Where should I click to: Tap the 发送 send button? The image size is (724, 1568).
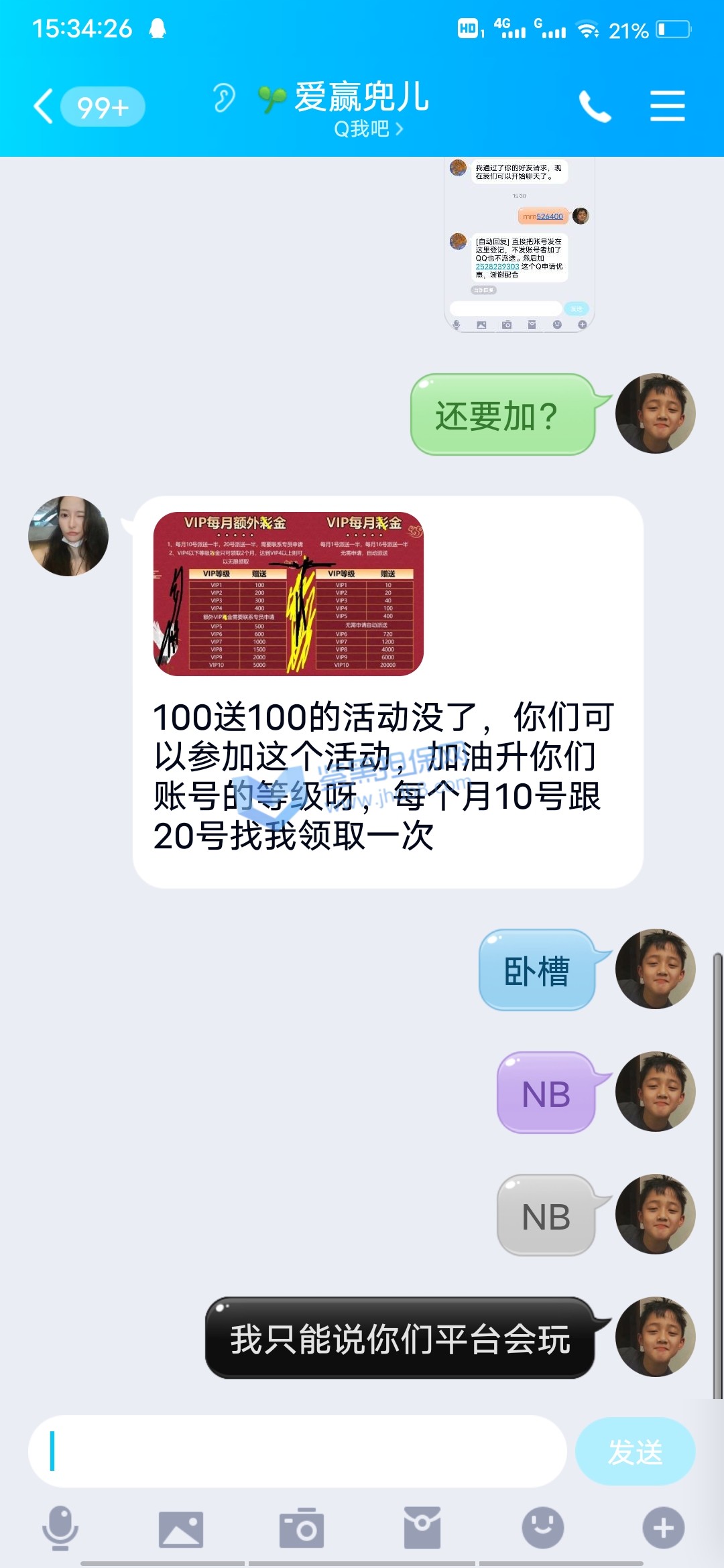635,1452
